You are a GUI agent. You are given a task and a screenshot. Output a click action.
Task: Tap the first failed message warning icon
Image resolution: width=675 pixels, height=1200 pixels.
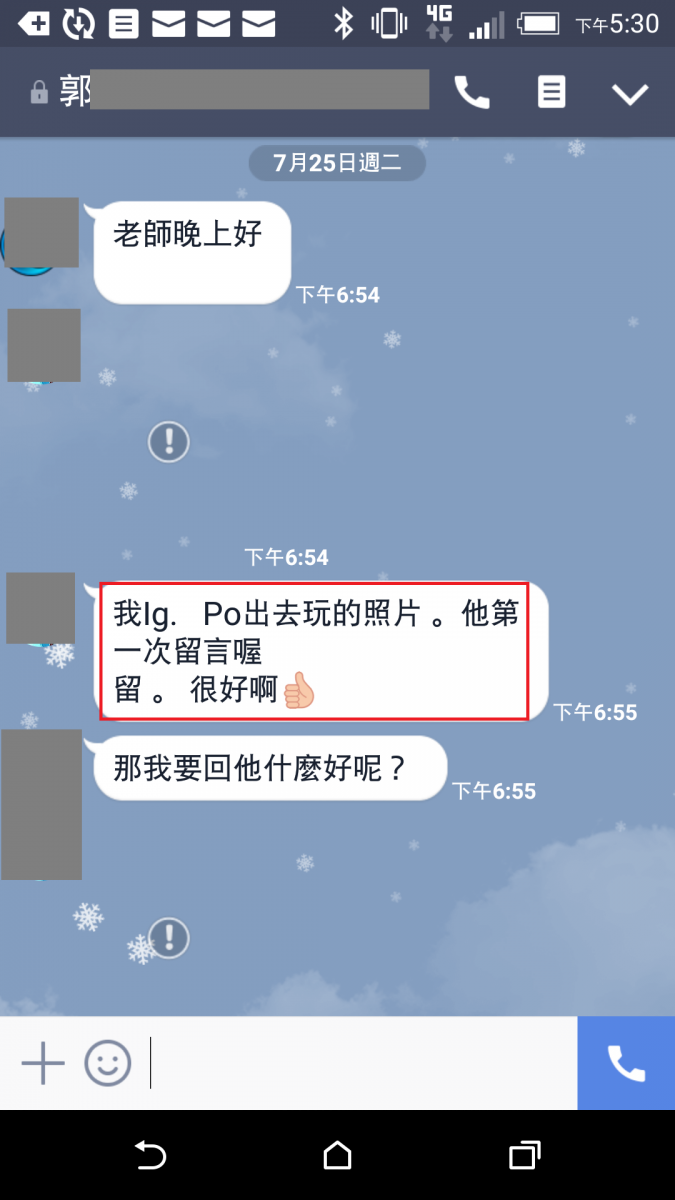[169, 441]
